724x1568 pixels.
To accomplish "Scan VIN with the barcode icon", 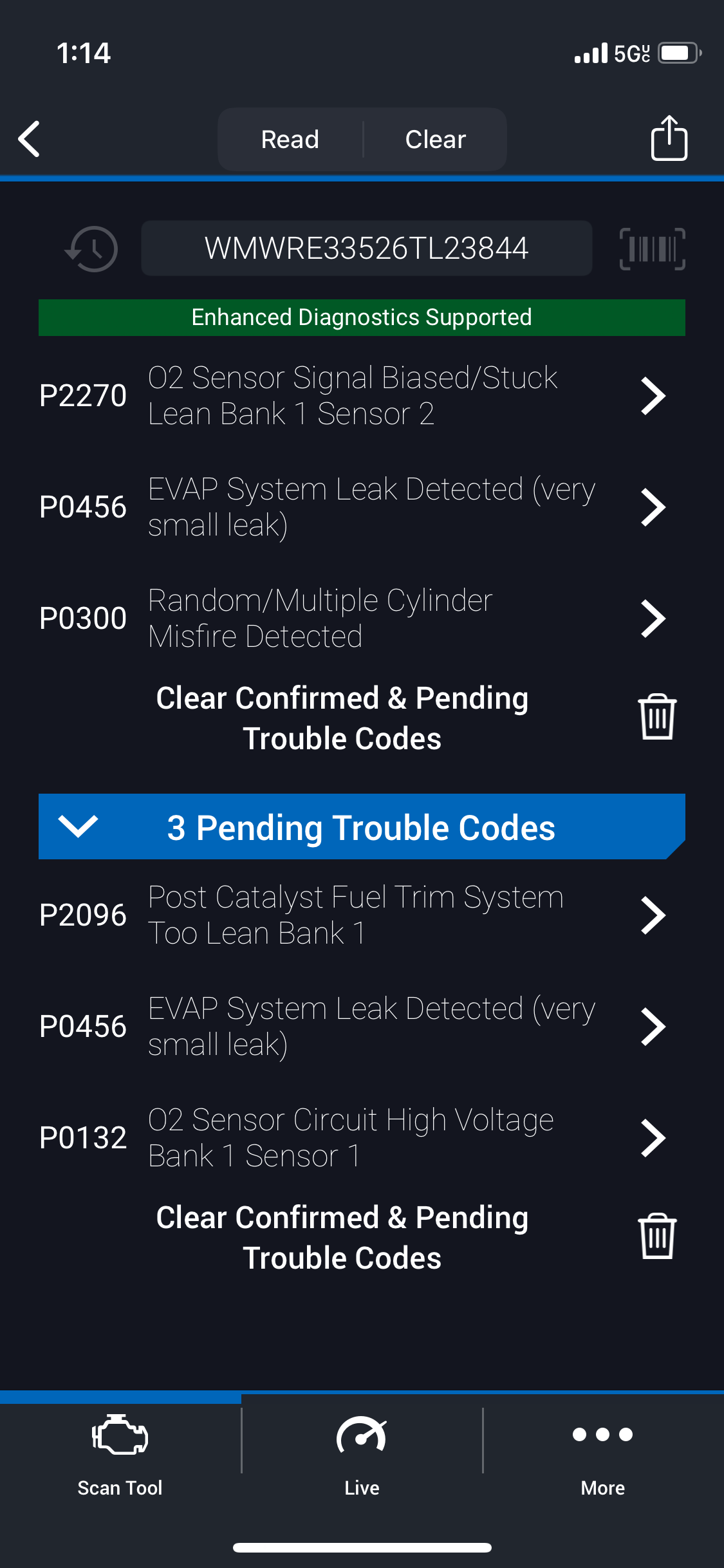I will click(652, 248).
